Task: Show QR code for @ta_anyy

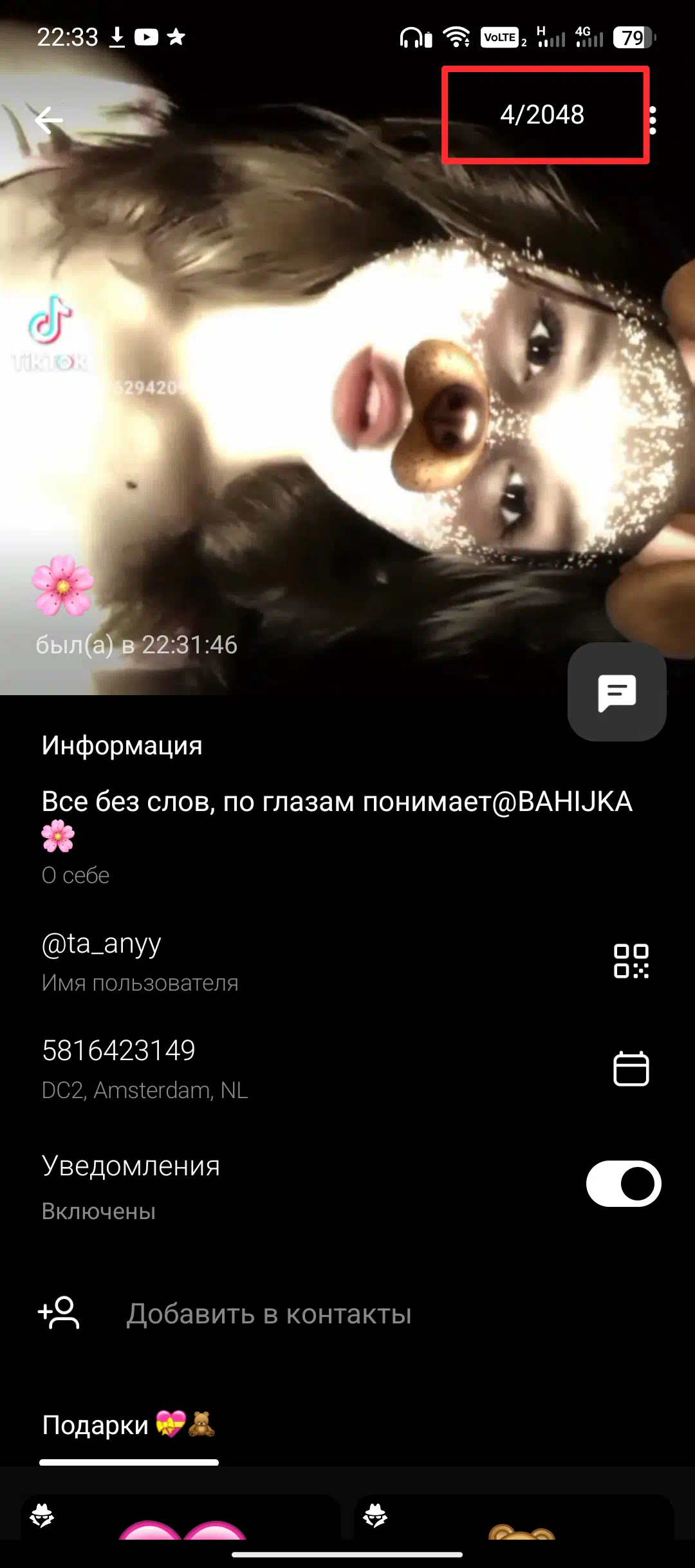Action: pos(631,961)
